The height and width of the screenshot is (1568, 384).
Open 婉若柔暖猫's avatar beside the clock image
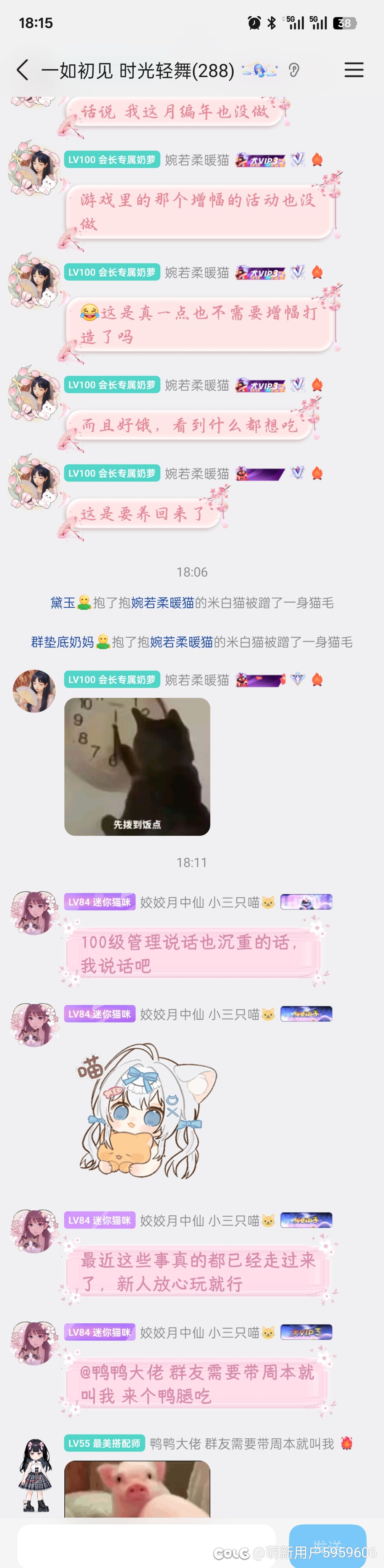point(34,691)
